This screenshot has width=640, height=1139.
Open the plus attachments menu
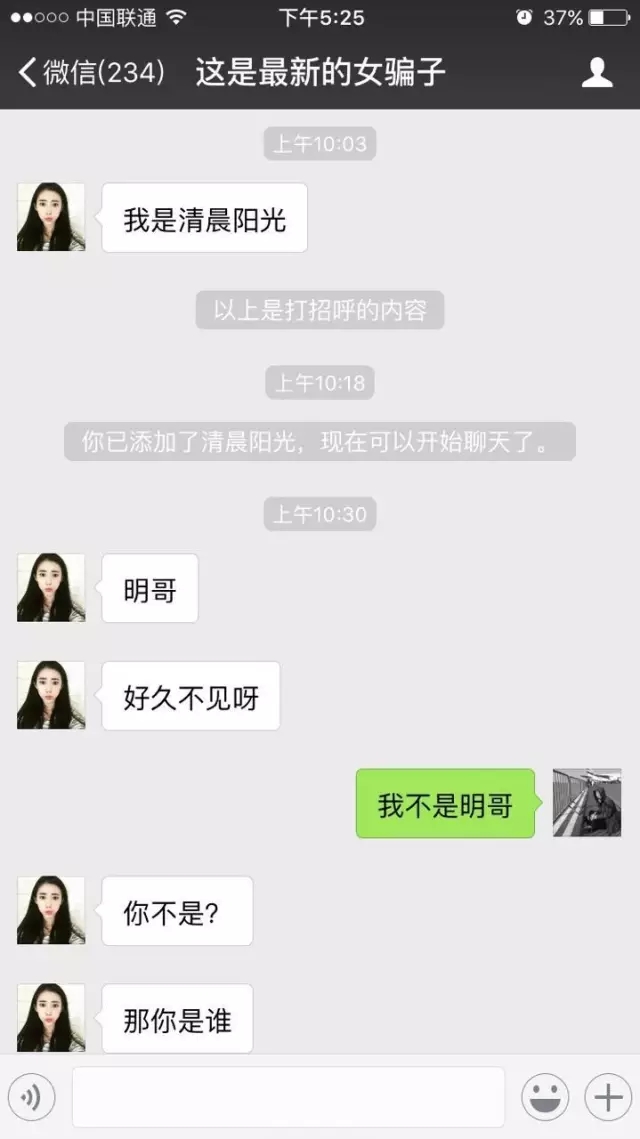pos(608,1097)
